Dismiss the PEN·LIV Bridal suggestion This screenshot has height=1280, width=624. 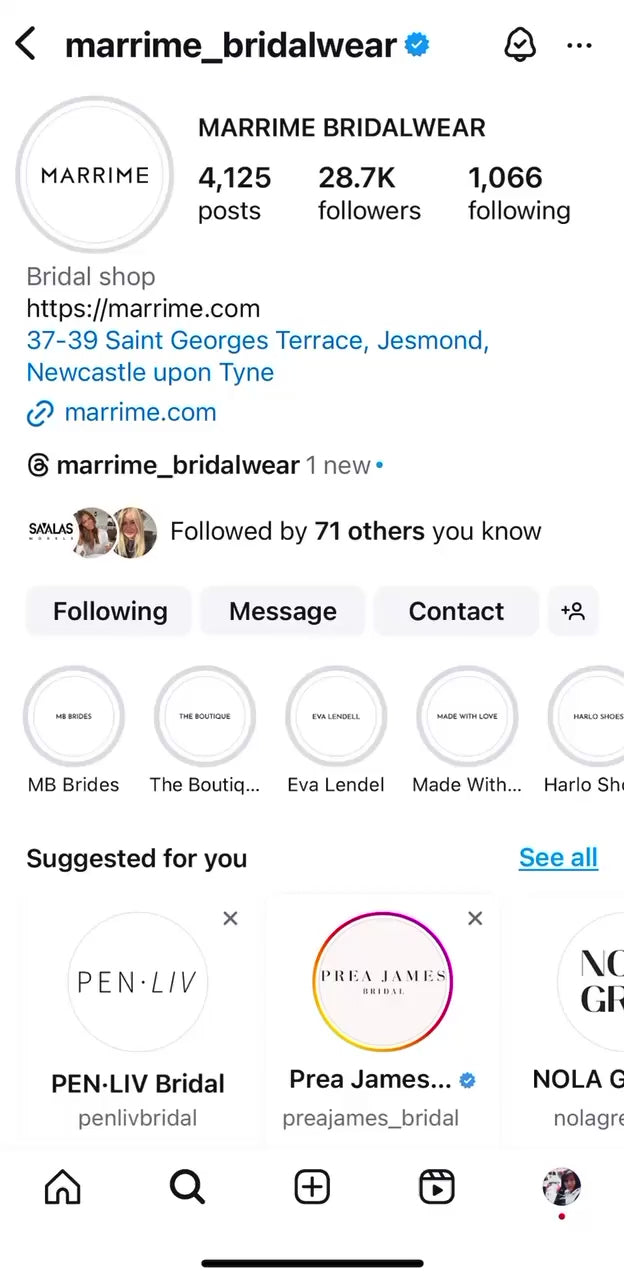(x=230, y=918)
